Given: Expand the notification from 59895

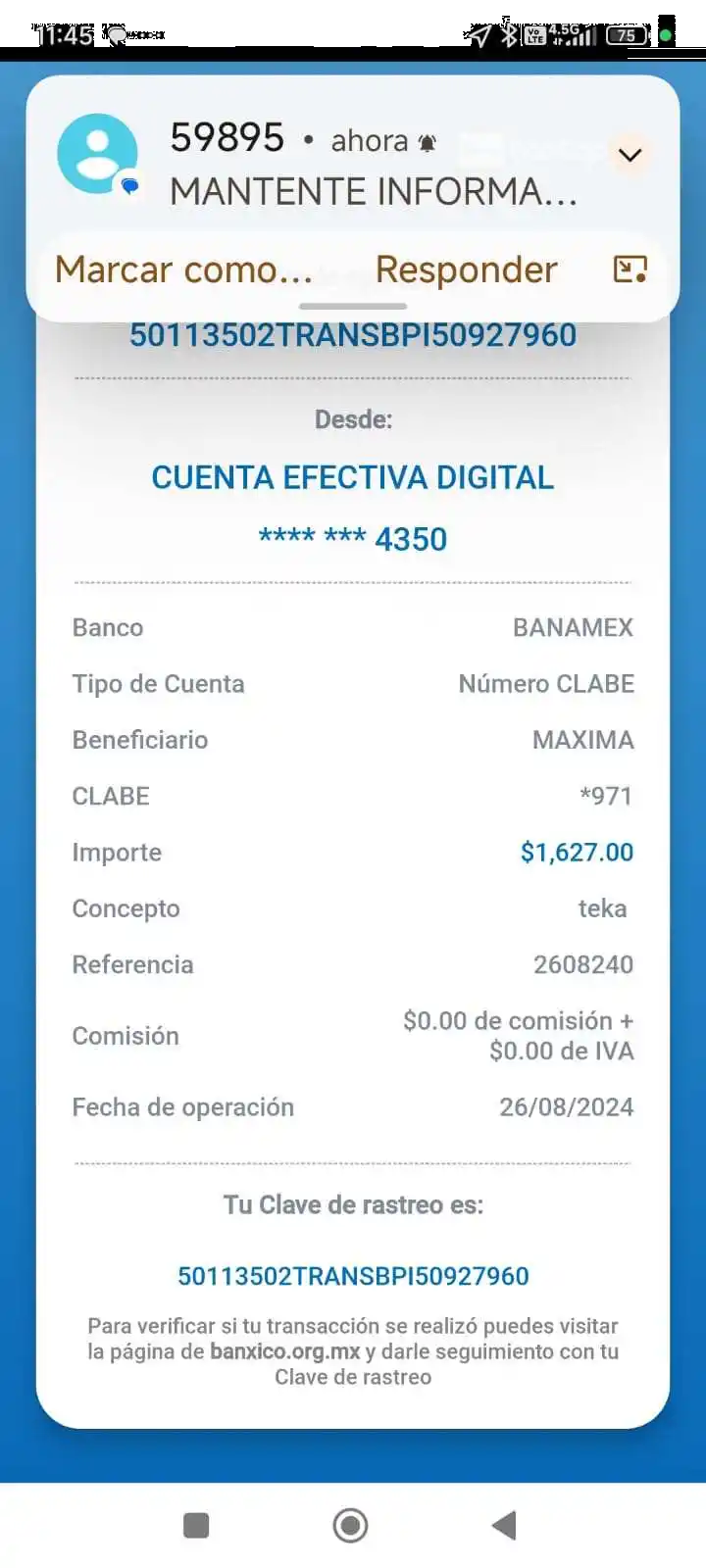Looking at the screenshot, I should point(630,155).
